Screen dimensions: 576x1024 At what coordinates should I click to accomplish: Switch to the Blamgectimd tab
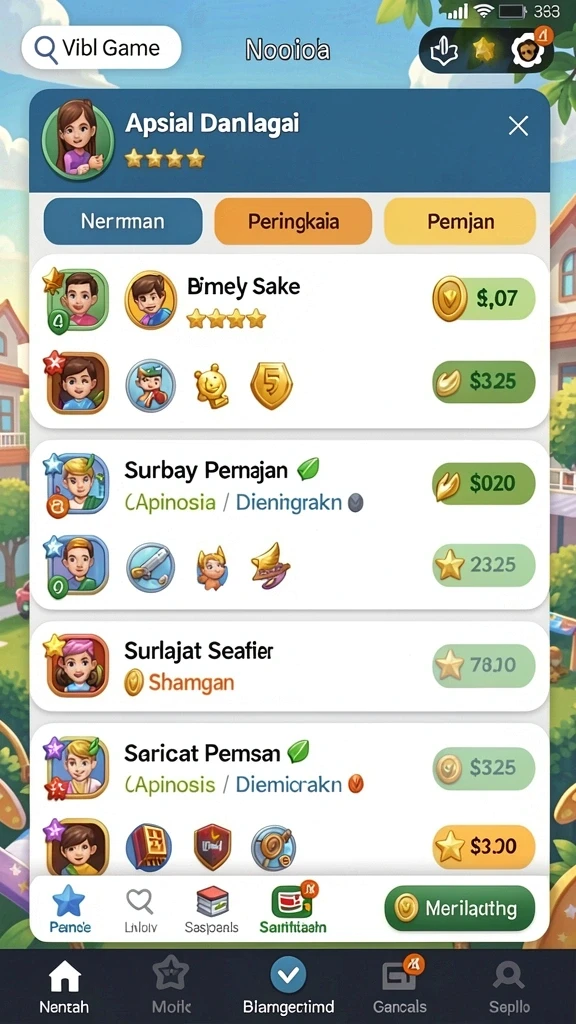pyautogui.click(x=288, y=986)
